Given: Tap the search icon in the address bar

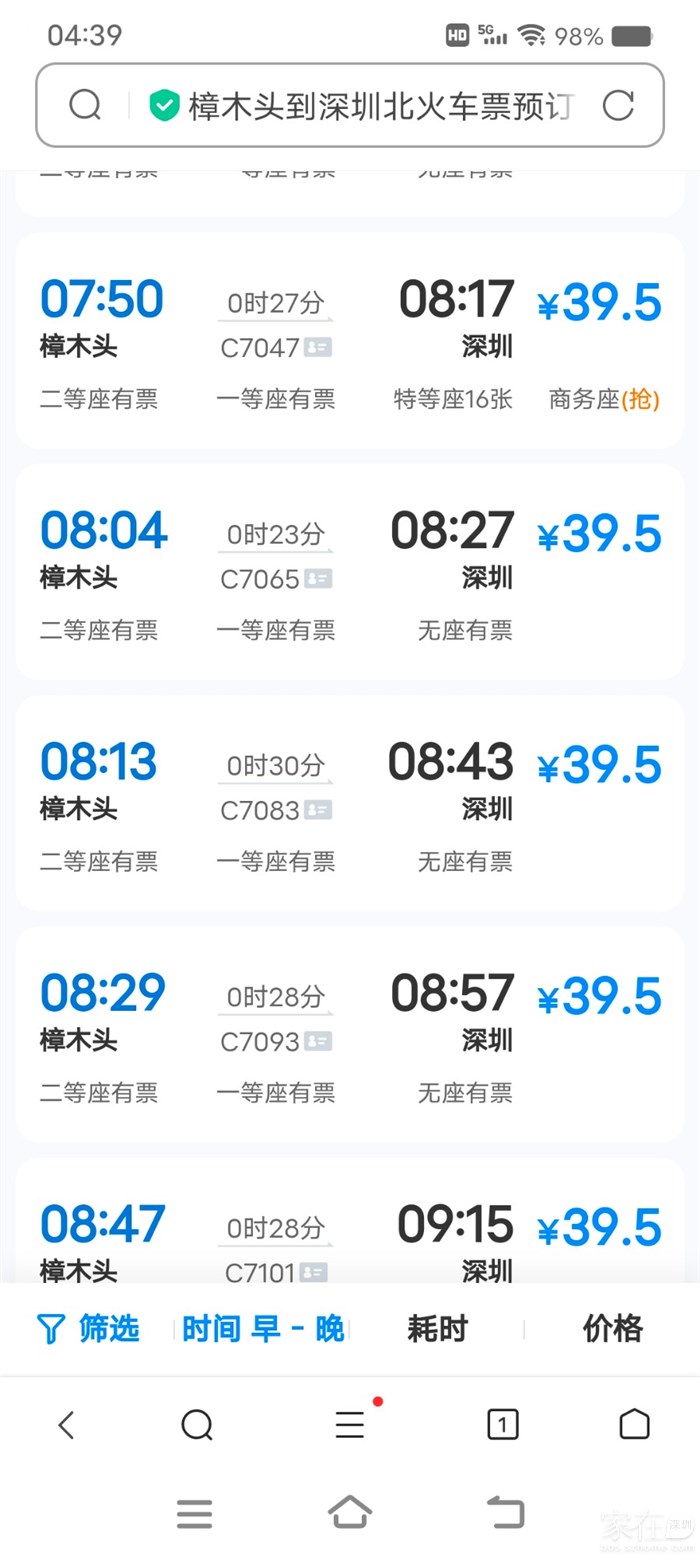Looking at the screenshot, I should coord(85,105).
